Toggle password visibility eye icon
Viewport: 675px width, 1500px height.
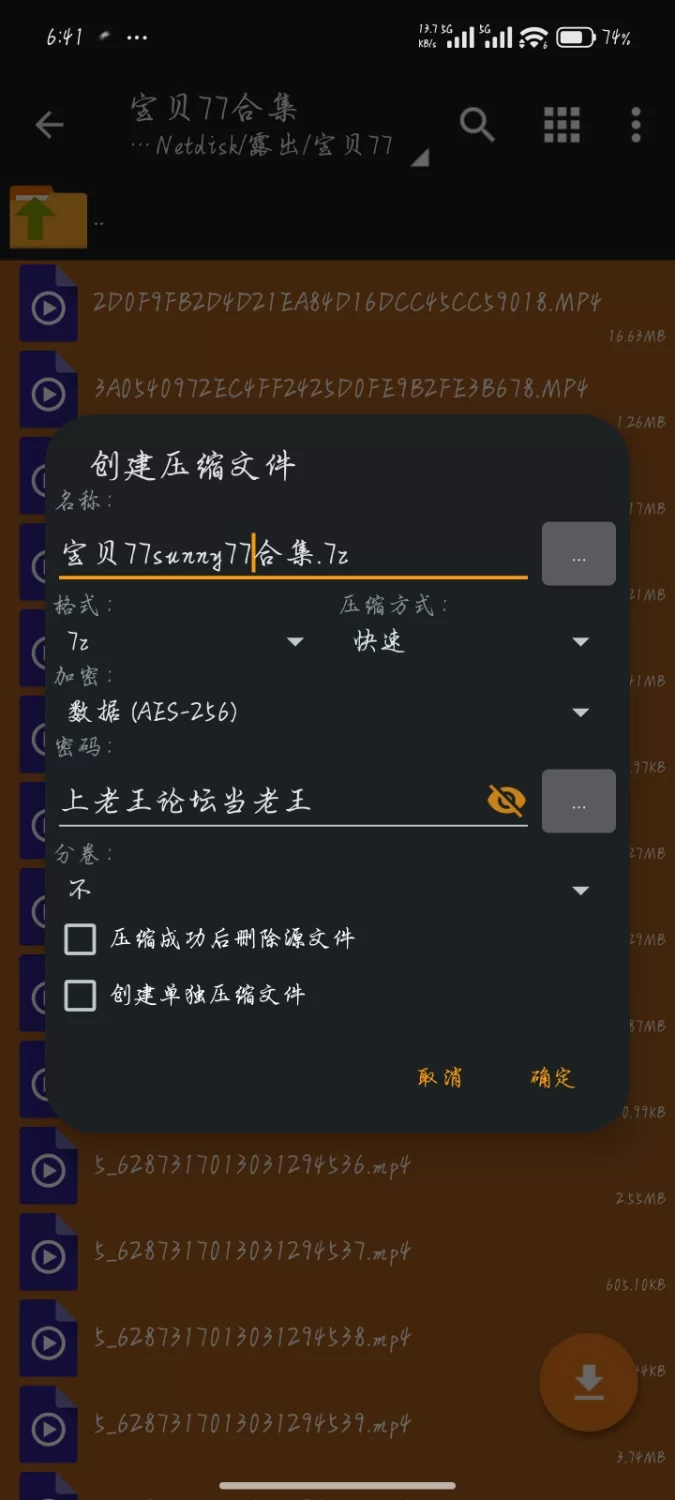click(x=506, y=800)
